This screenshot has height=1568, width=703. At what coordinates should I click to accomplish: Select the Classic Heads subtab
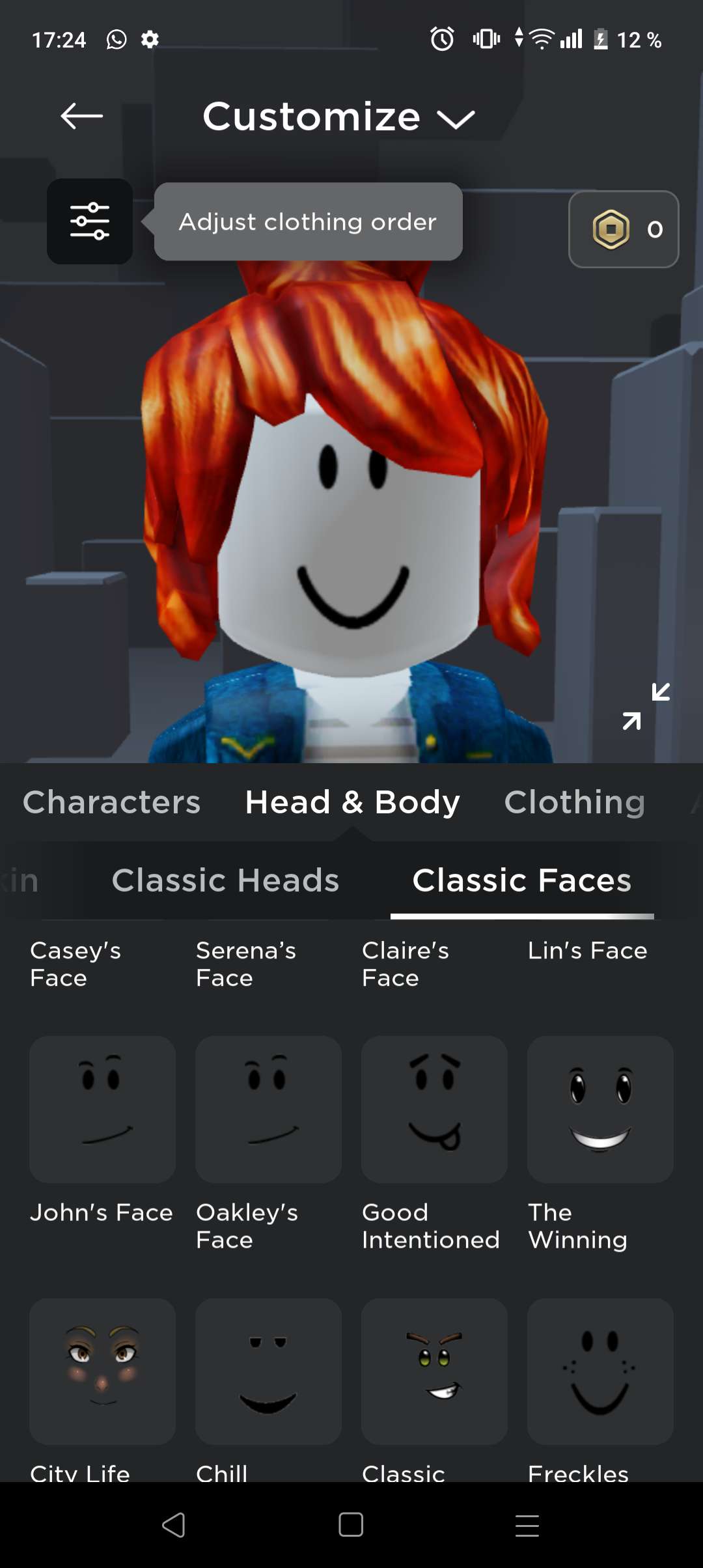(x=225, y=880)
